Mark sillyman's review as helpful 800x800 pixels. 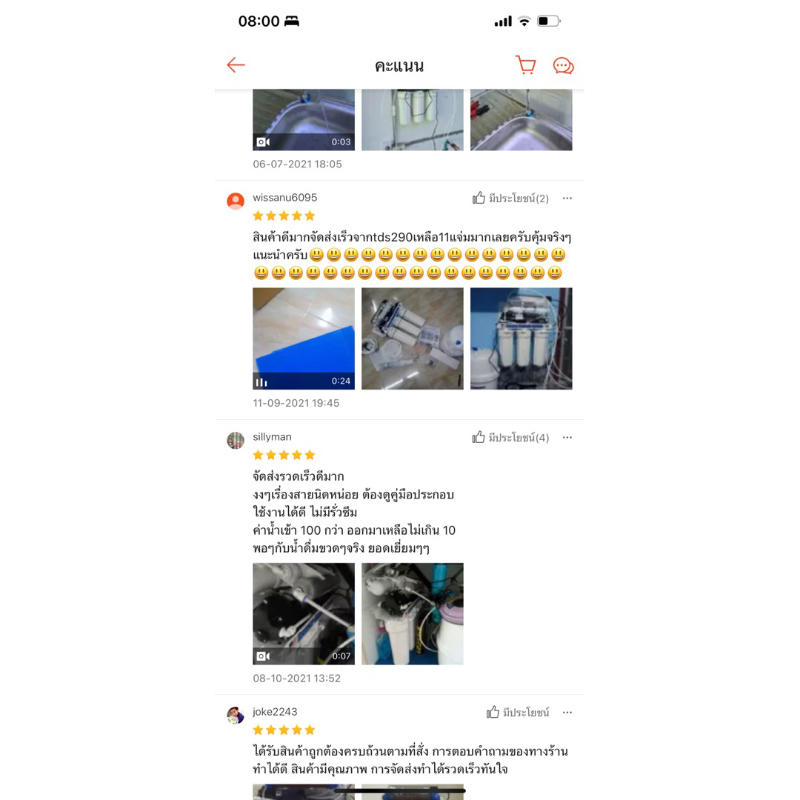pyautogui.click(x=511, y=437)
